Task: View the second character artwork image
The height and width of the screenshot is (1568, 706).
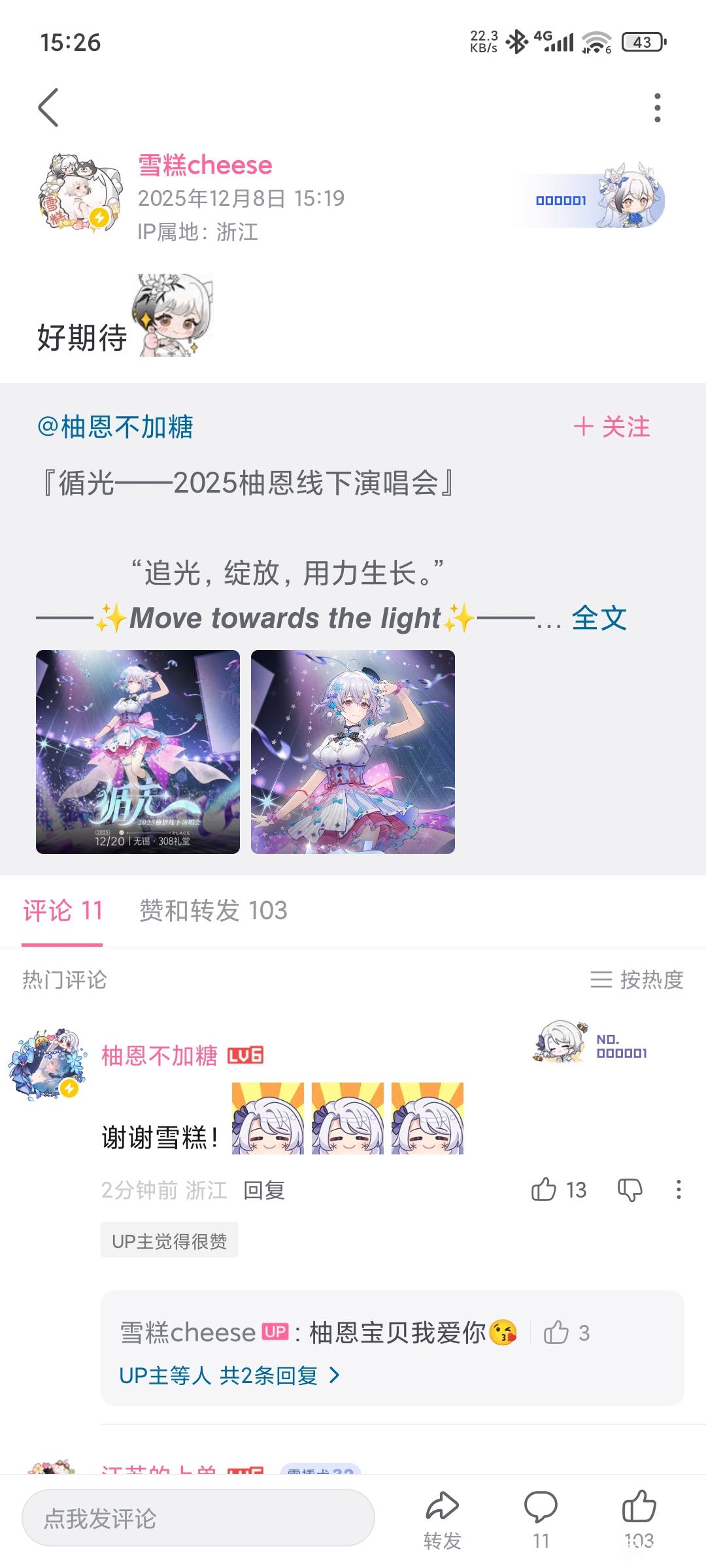Action: (353, 752)
